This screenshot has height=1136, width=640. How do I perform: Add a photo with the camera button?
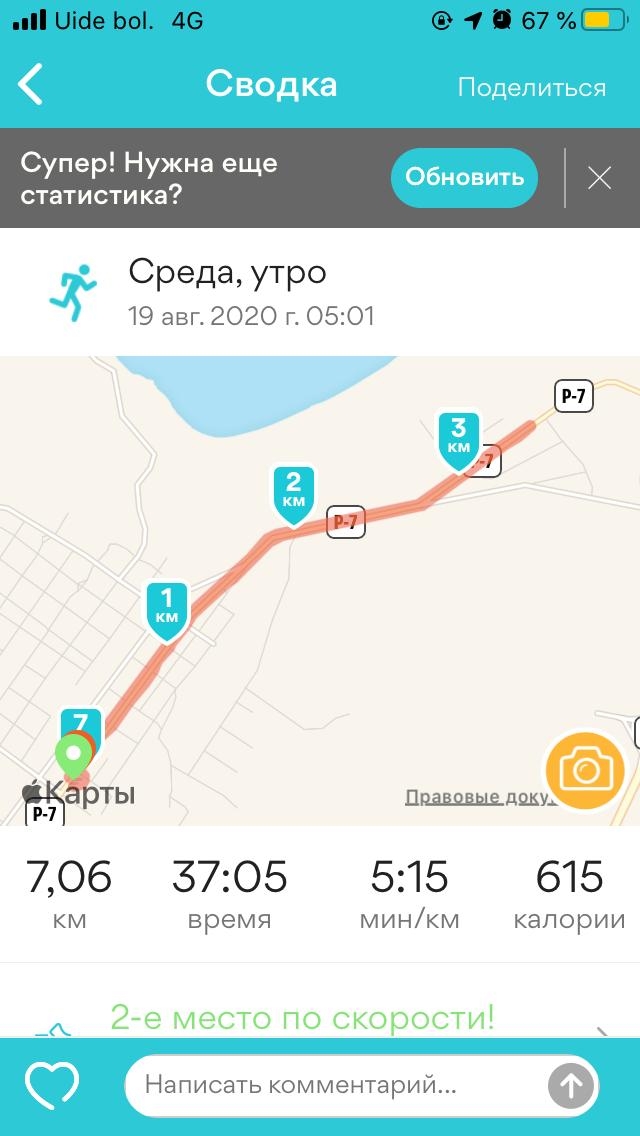584,770
